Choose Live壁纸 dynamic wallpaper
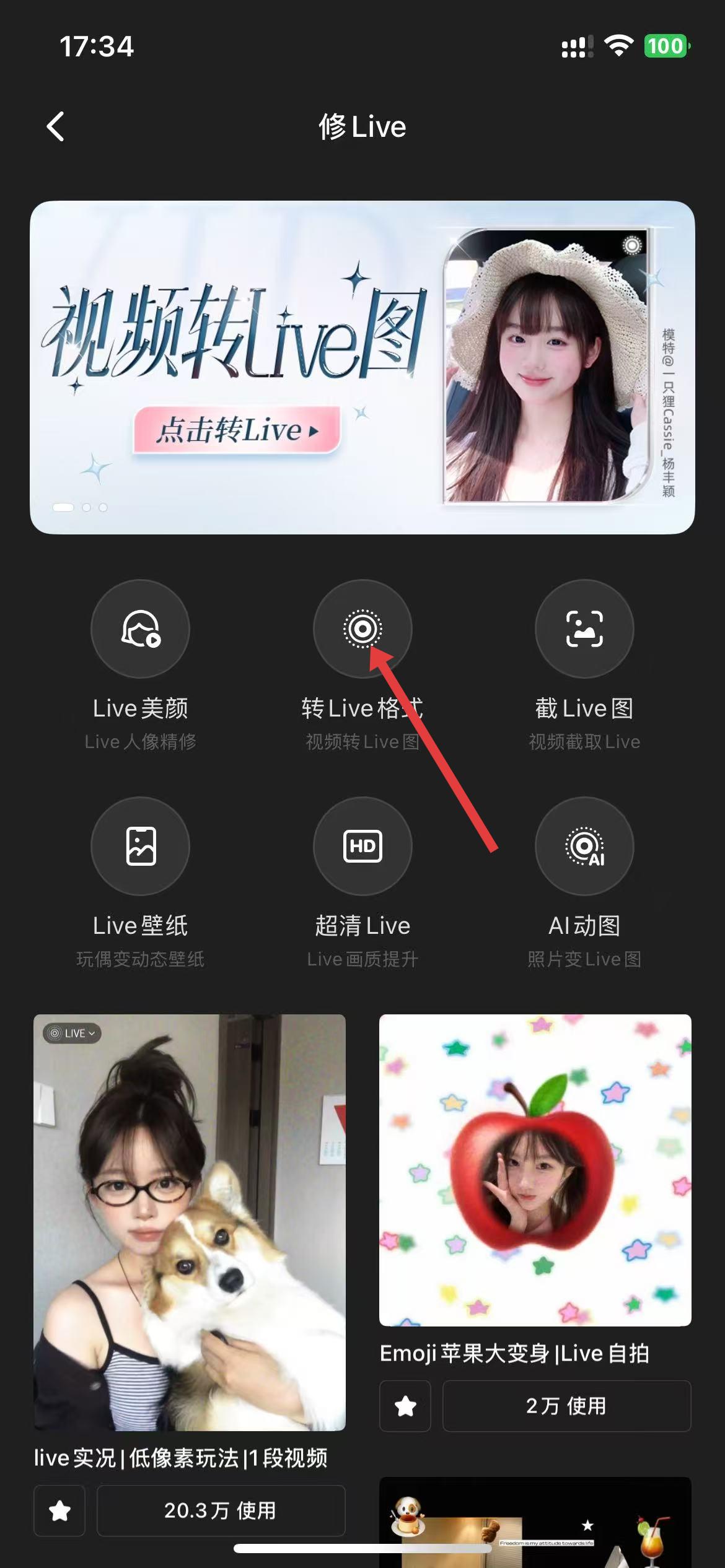The width and height of the screenshot is (725, 1568). click(140, 846)
